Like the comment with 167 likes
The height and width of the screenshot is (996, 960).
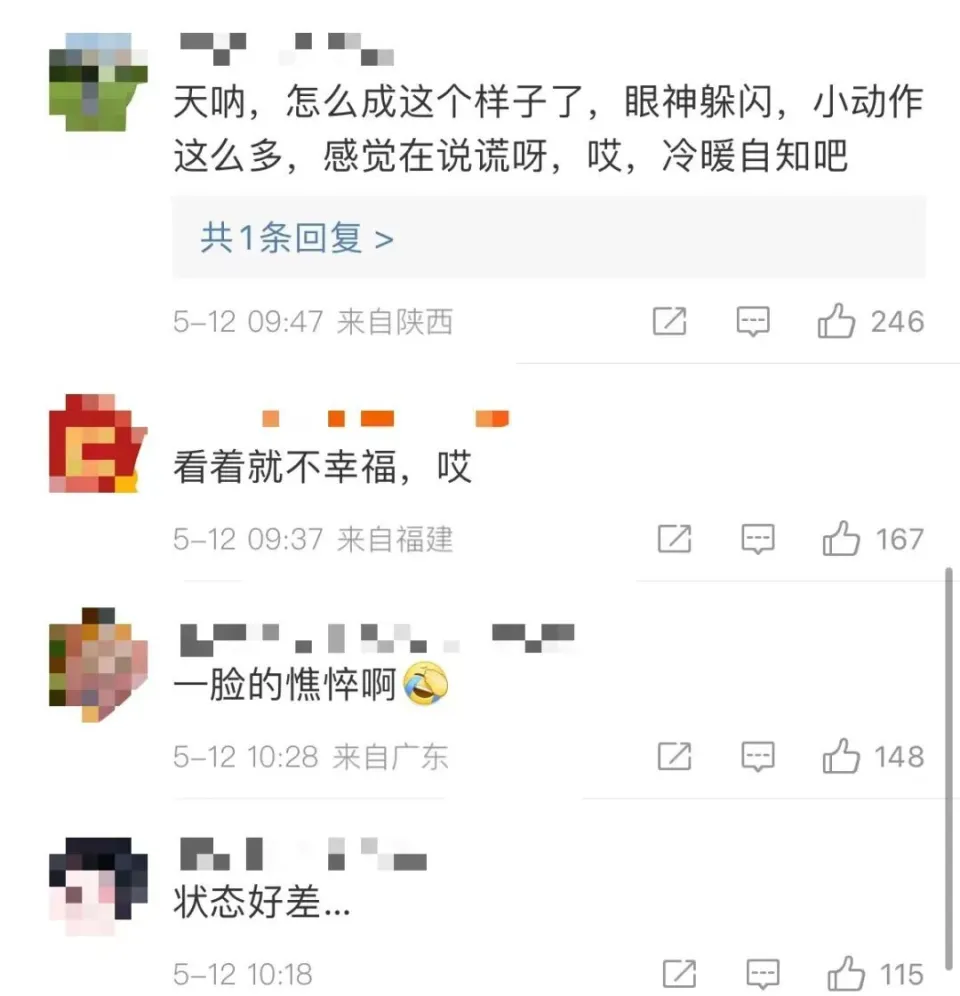(x=841, y=540)
